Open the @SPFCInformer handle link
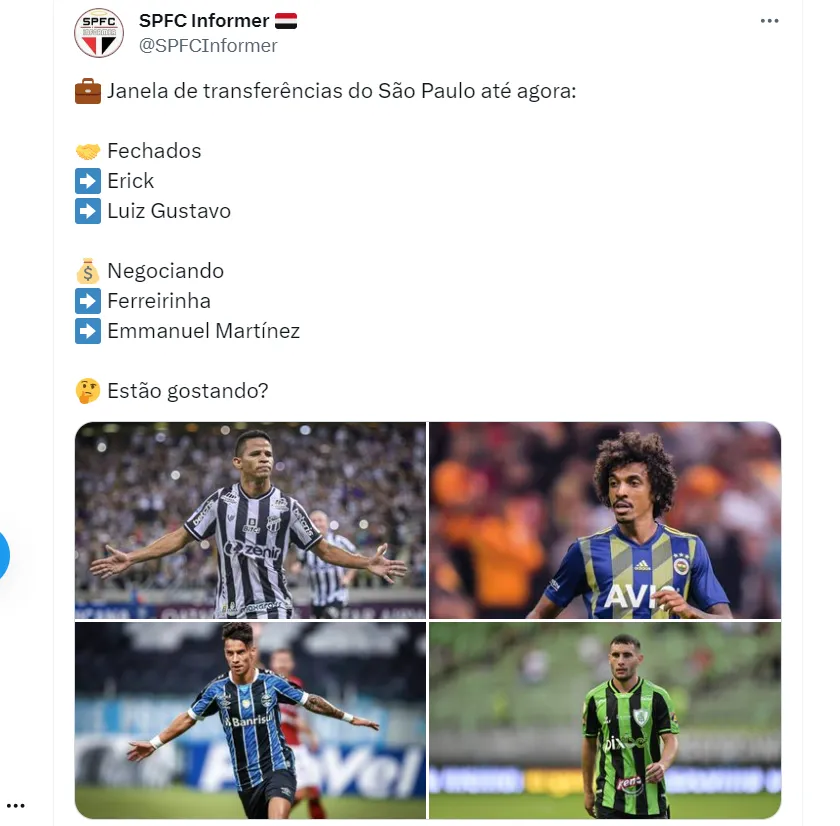 (x=207, y=46)
